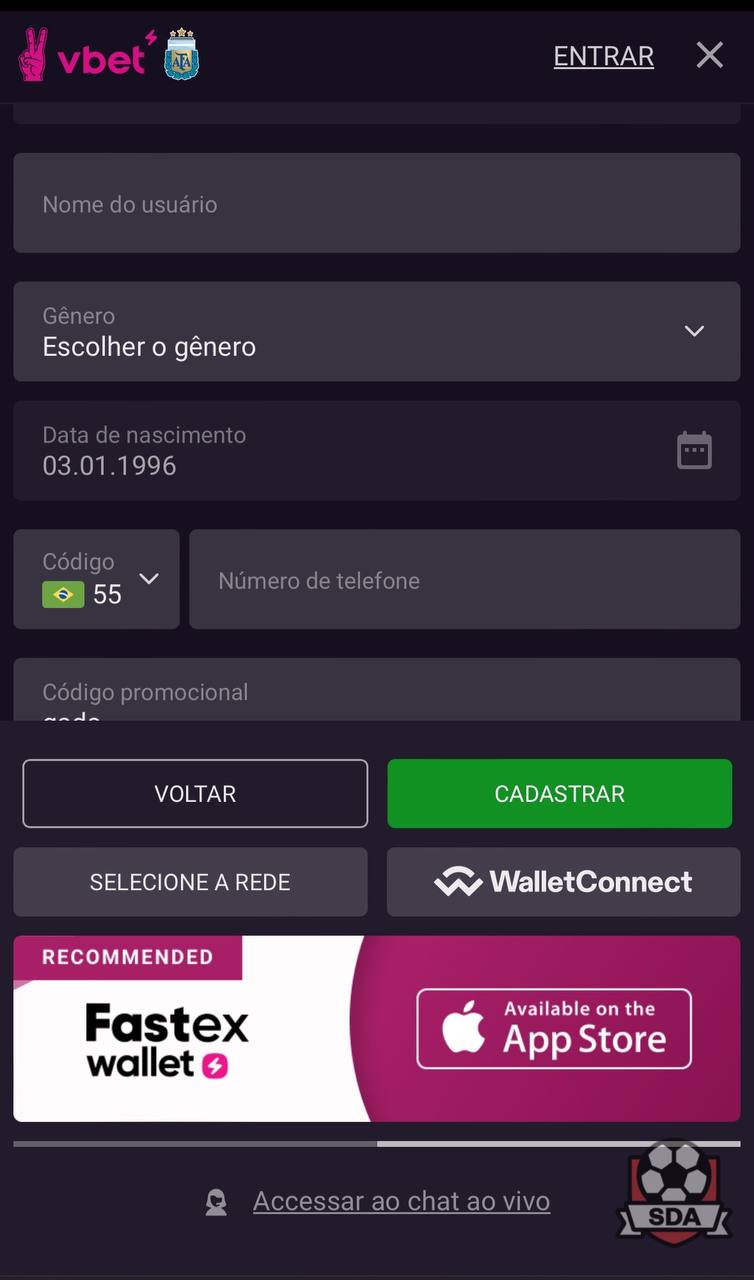This screenshot has width=754, height=1280.
Task: Tap the ENTRAR login link
Action: coord(603,56)
